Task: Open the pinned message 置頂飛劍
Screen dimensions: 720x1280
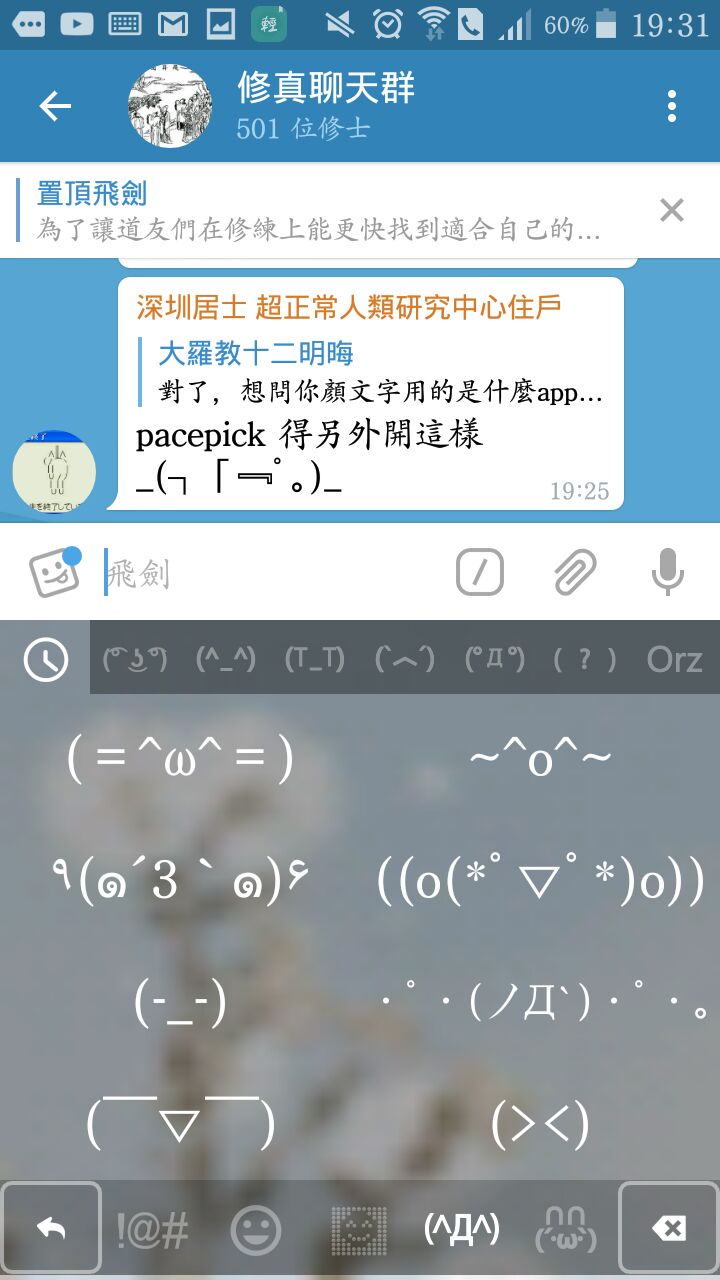Action: click(x=320, y=210)
